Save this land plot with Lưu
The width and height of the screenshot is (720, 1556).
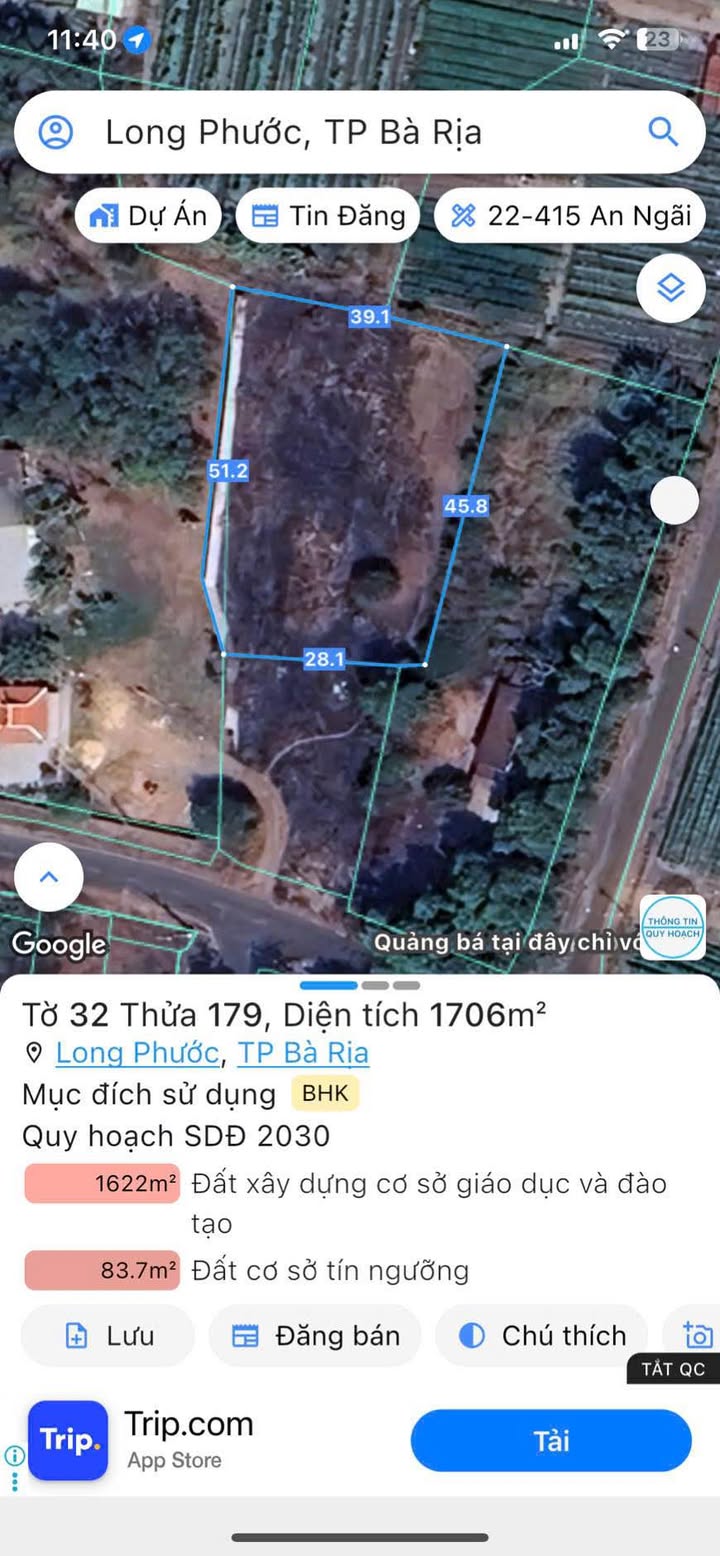pyautogui.click(x=108, y=1335)
